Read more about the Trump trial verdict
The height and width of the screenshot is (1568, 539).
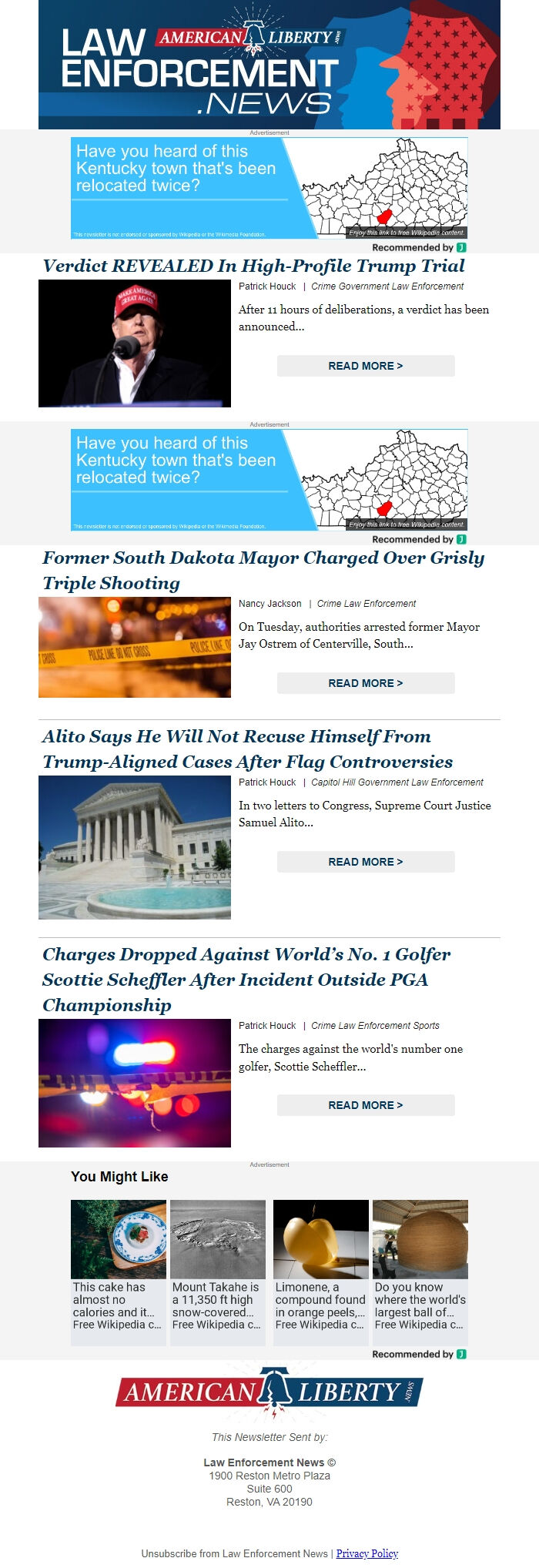366,366
